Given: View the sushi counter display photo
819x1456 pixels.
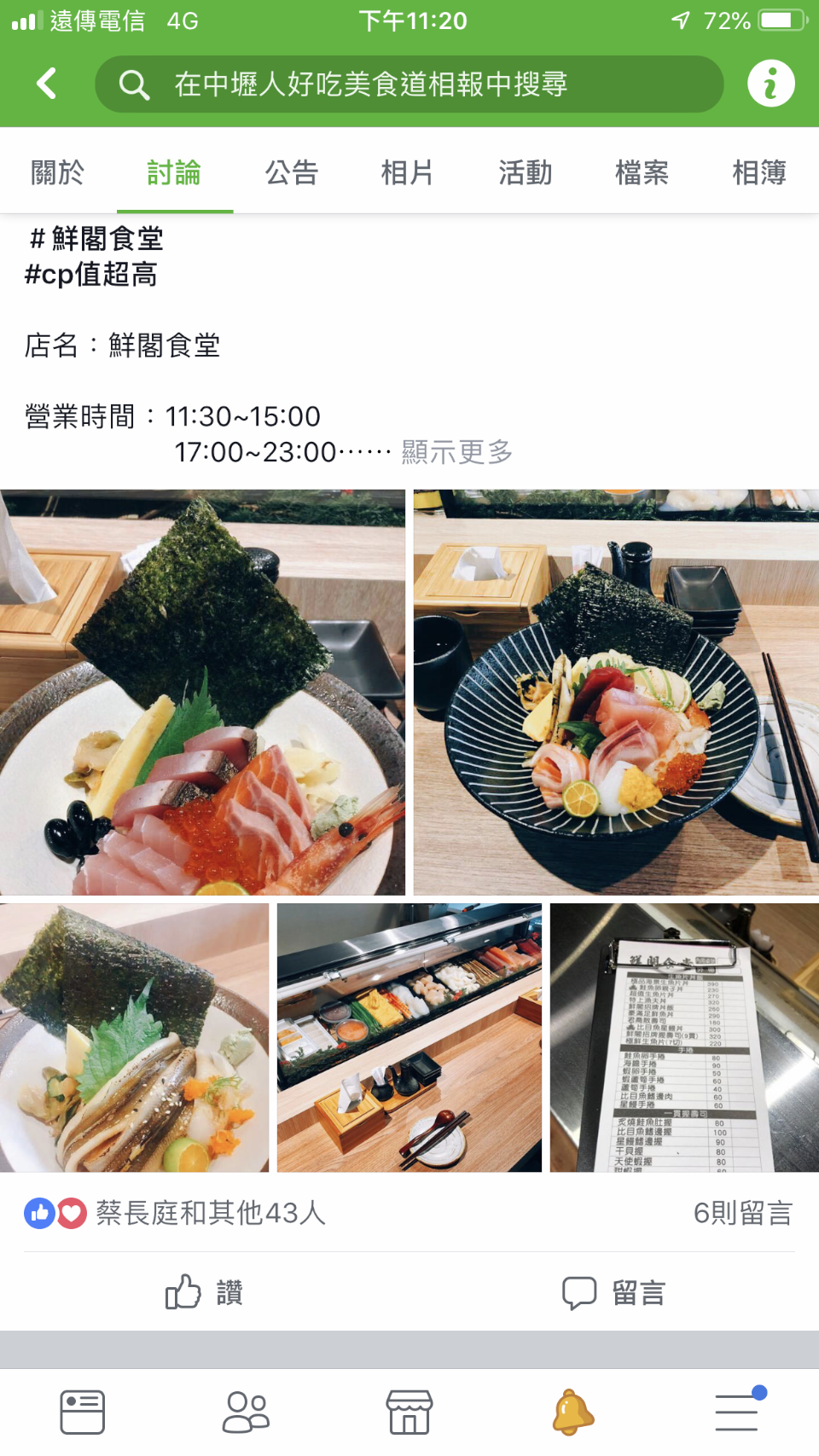Looking at the screenshot, I should [x=409, y=1038].
